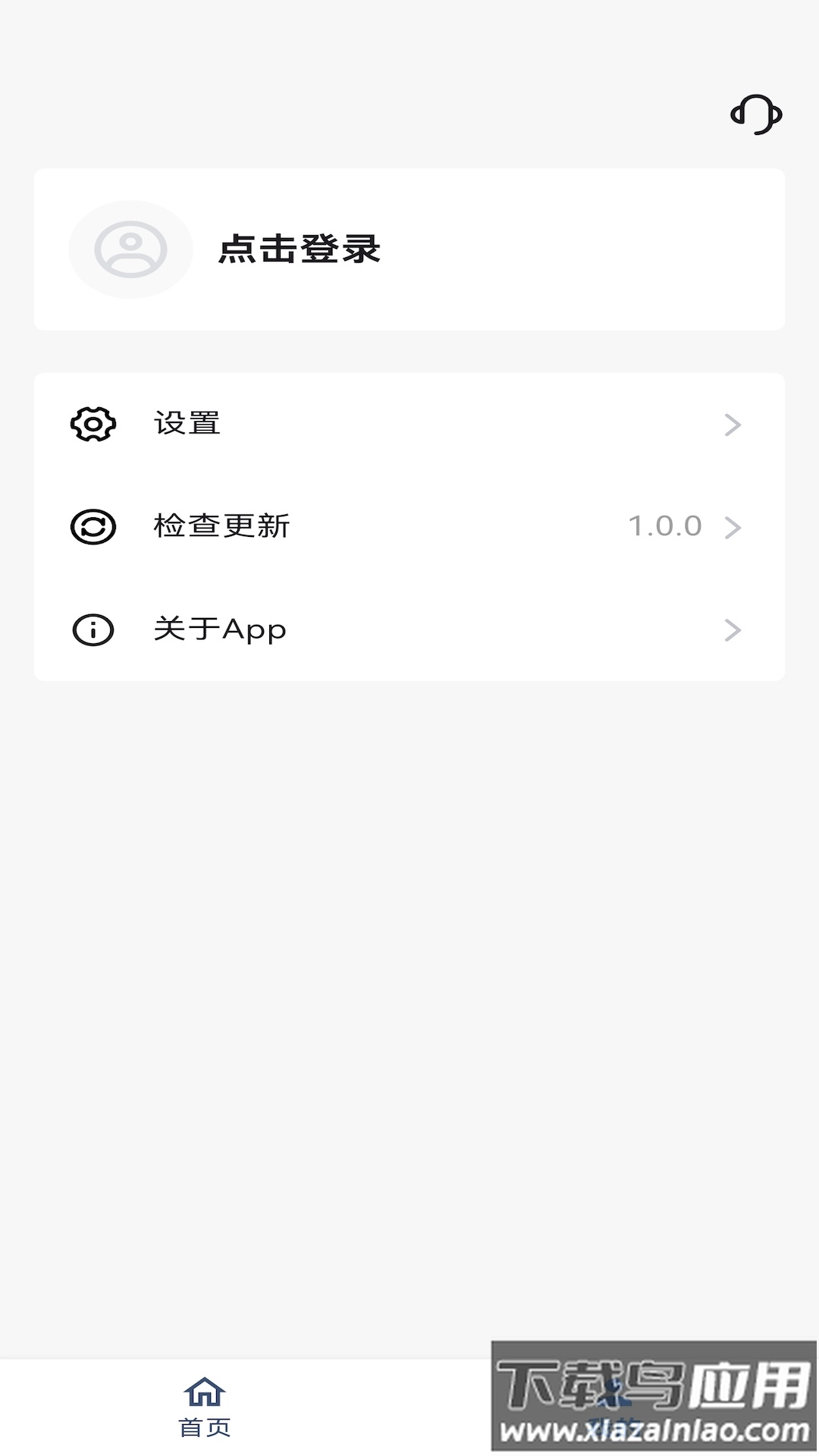
Task: Click the check-update refresh icon
Action: [91, 526]
